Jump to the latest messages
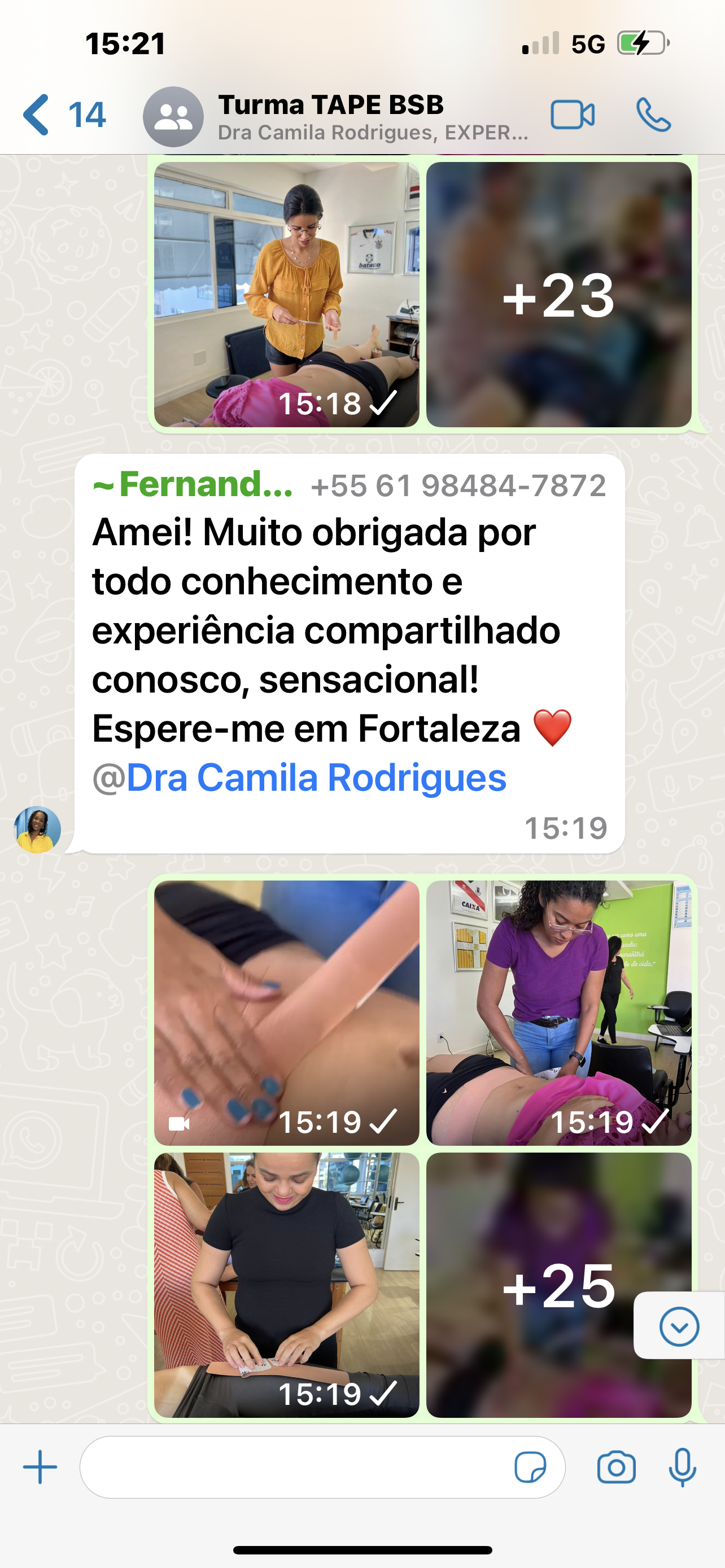The height and width of the screenshot is (1568, 725). (679, 1326)
